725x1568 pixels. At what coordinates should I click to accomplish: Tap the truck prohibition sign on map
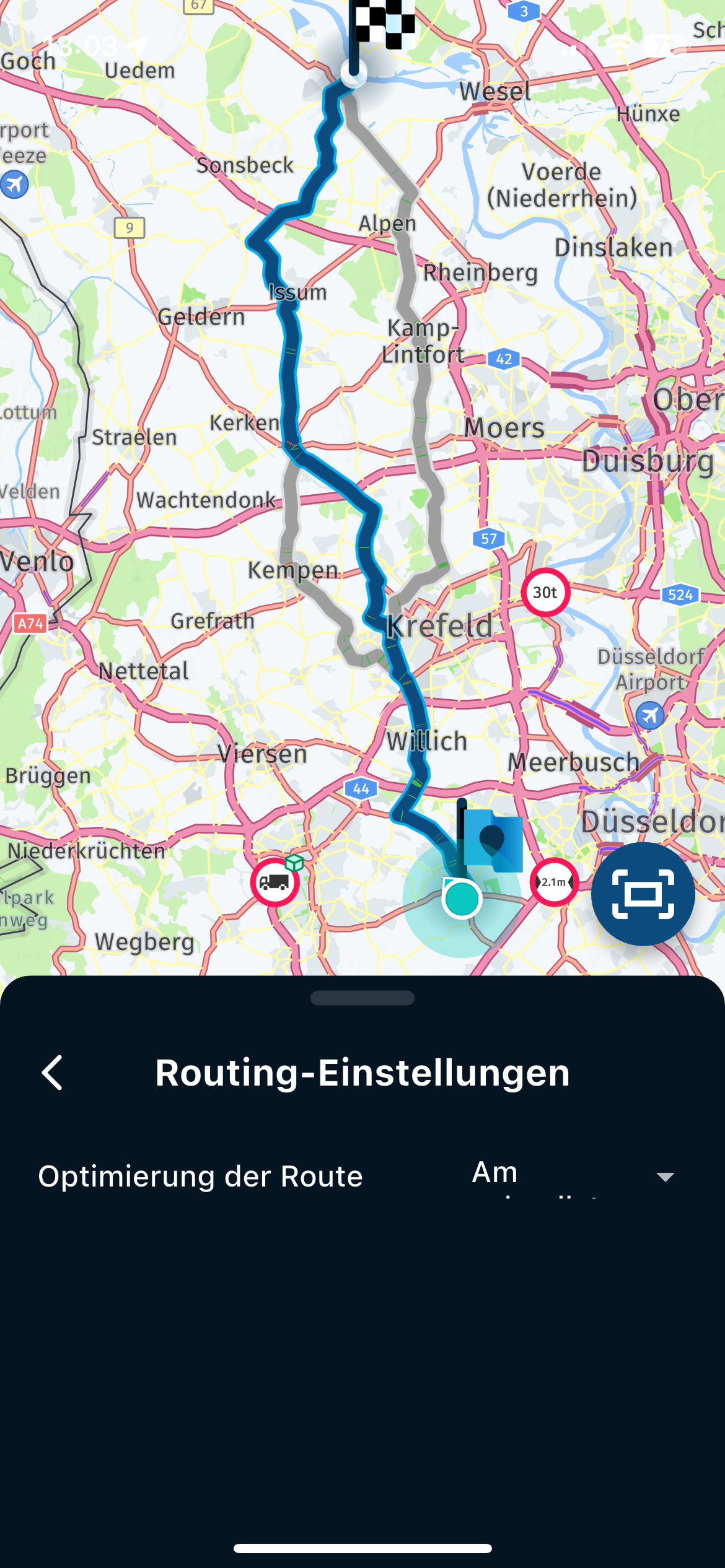(x=275, y=882)
